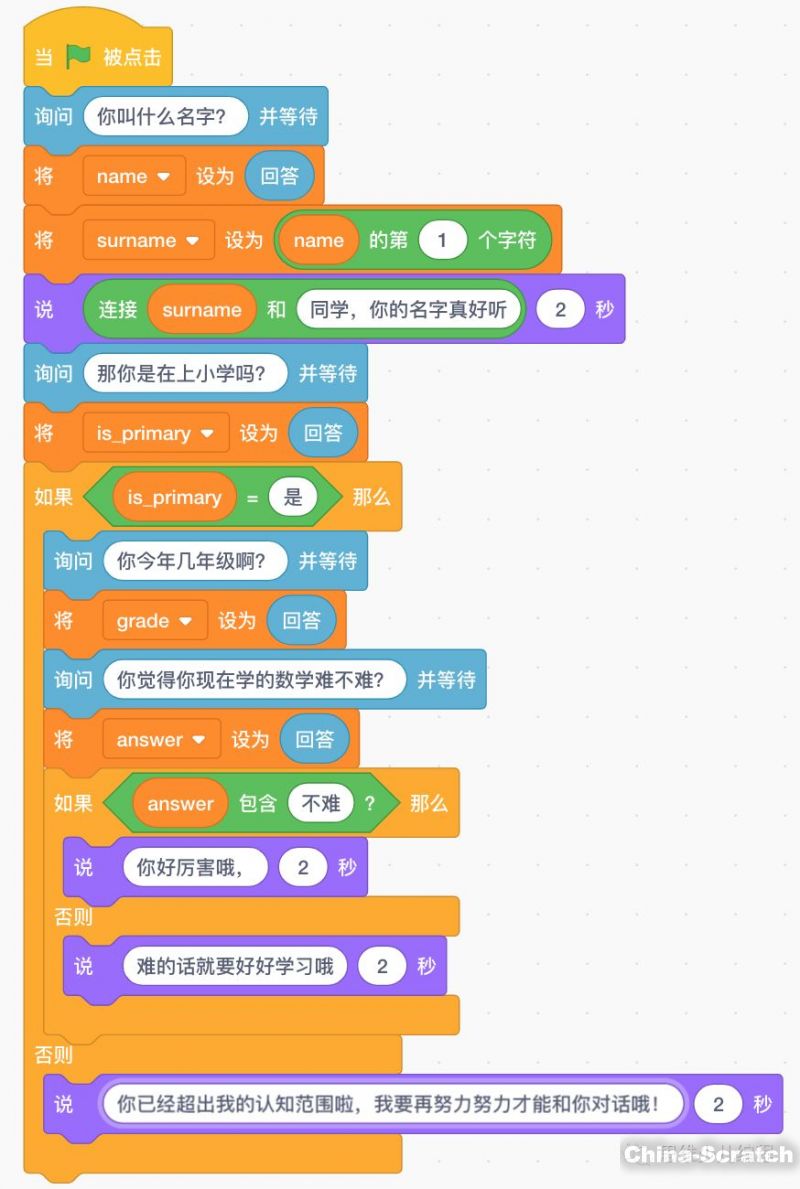800x1189 pixels.
Task: Edit the 是 comparison value field
Action: (292, 498)
